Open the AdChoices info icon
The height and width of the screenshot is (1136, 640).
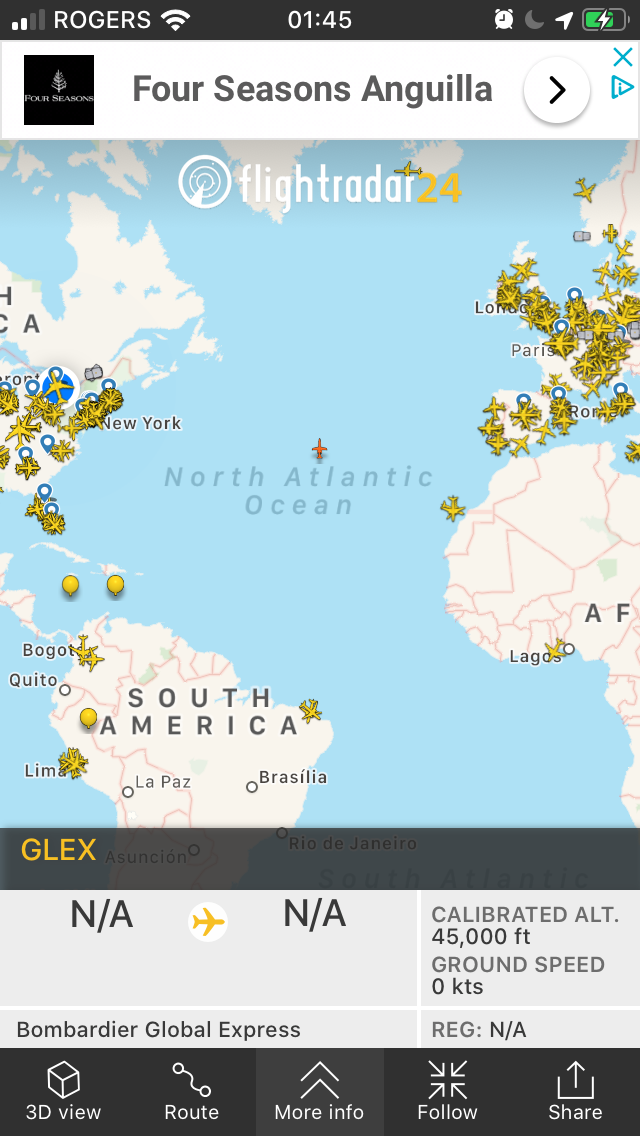[622, 88]
